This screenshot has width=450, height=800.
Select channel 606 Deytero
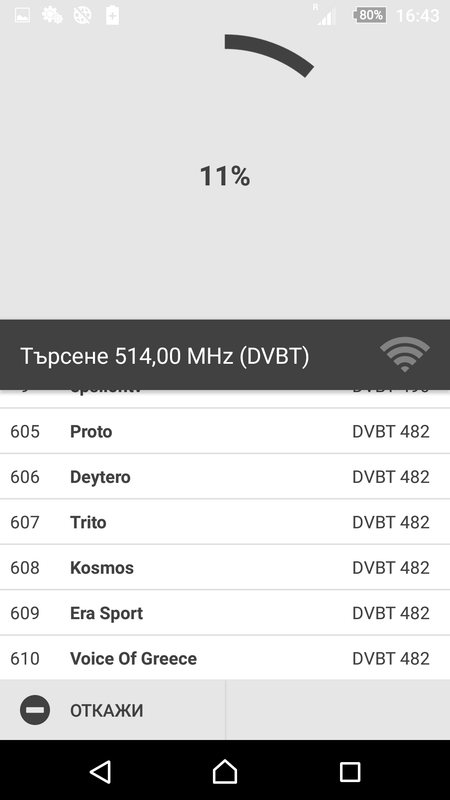[x=225, y=477]
